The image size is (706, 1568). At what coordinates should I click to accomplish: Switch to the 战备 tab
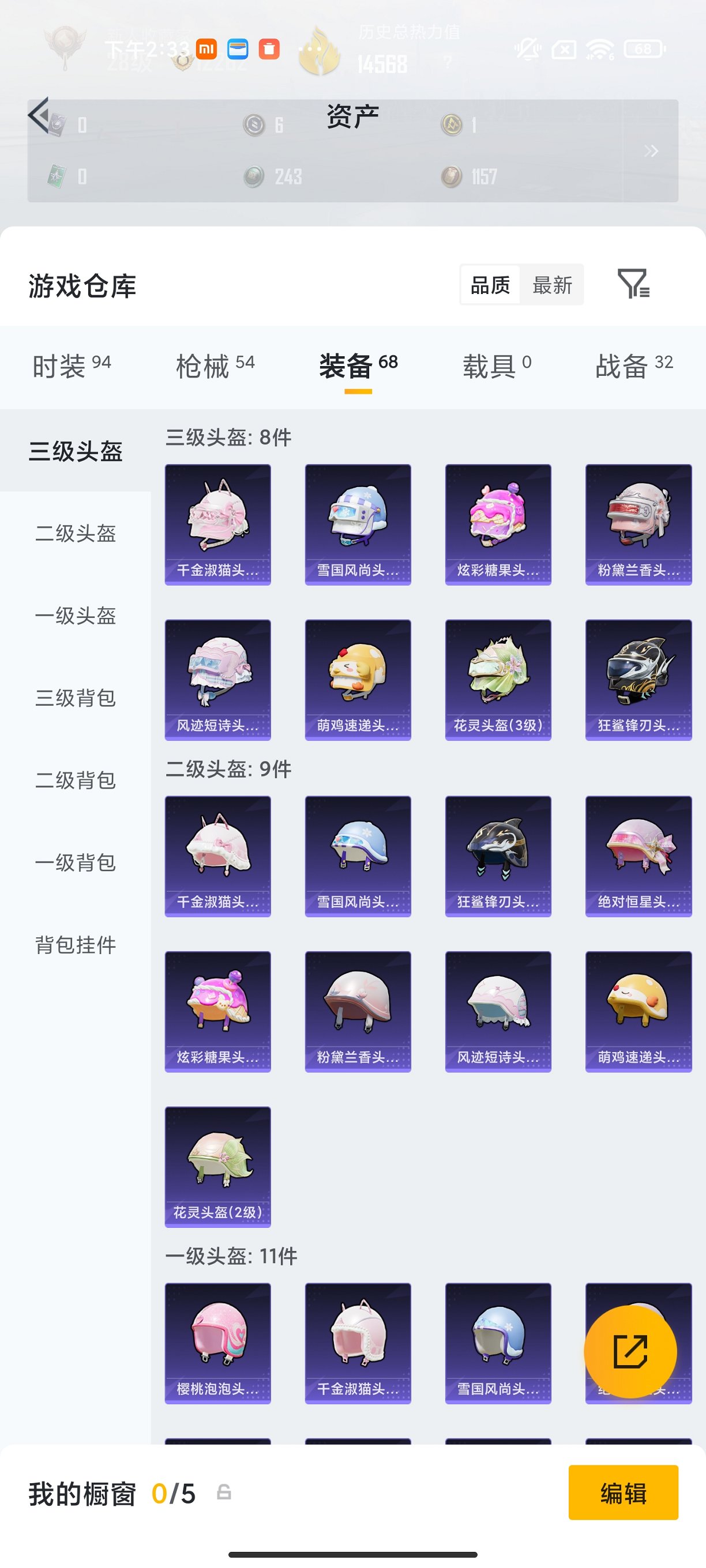633,367
